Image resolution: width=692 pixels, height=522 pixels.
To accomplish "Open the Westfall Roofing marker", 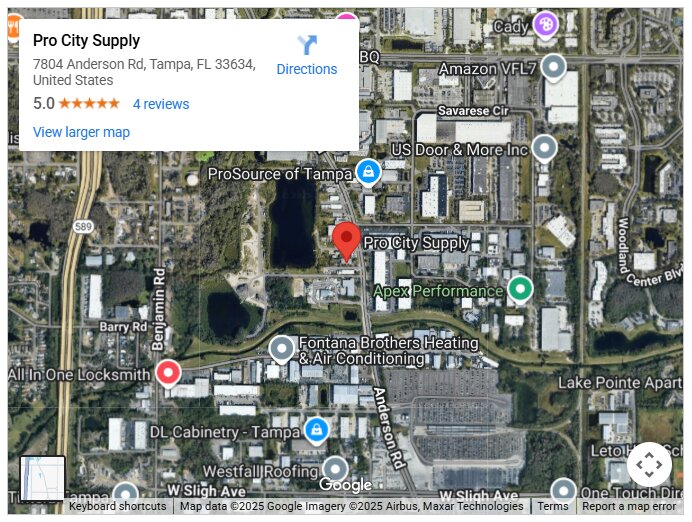I will [334, 468].
